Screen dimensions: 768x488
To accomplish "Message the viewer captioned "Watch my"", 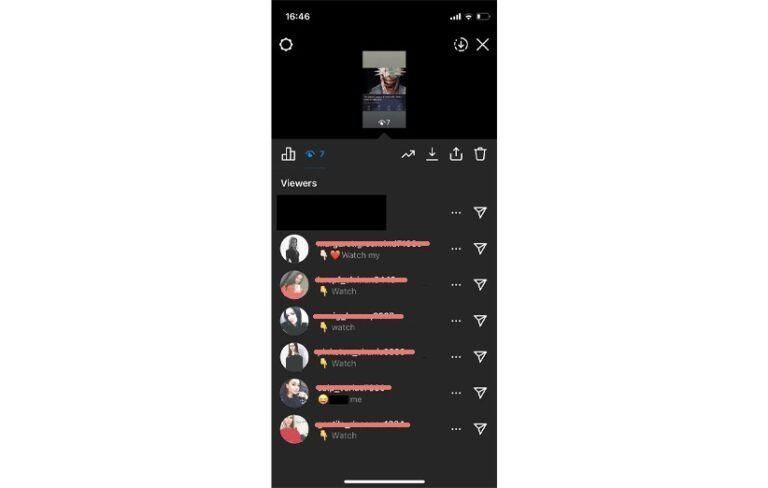I will point(480,249).
